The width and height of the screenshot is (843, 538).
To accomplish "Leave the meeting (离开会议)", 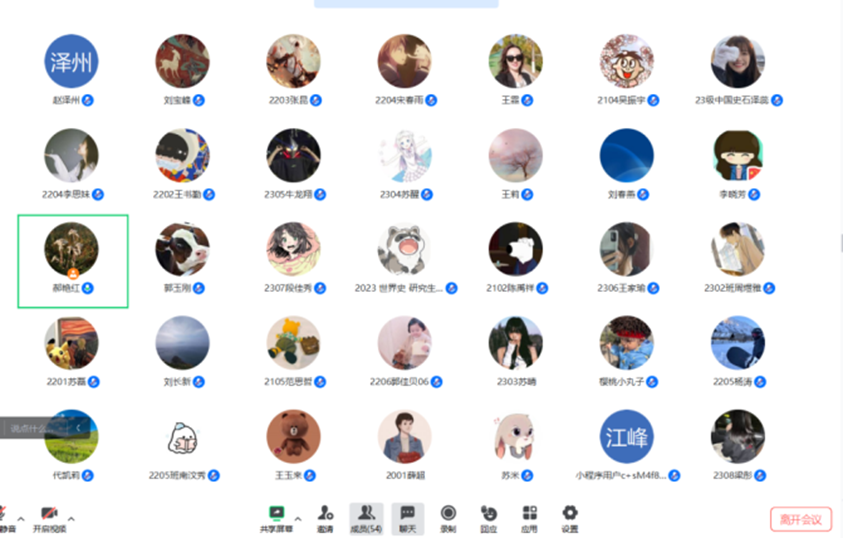I will coord(800,519).
